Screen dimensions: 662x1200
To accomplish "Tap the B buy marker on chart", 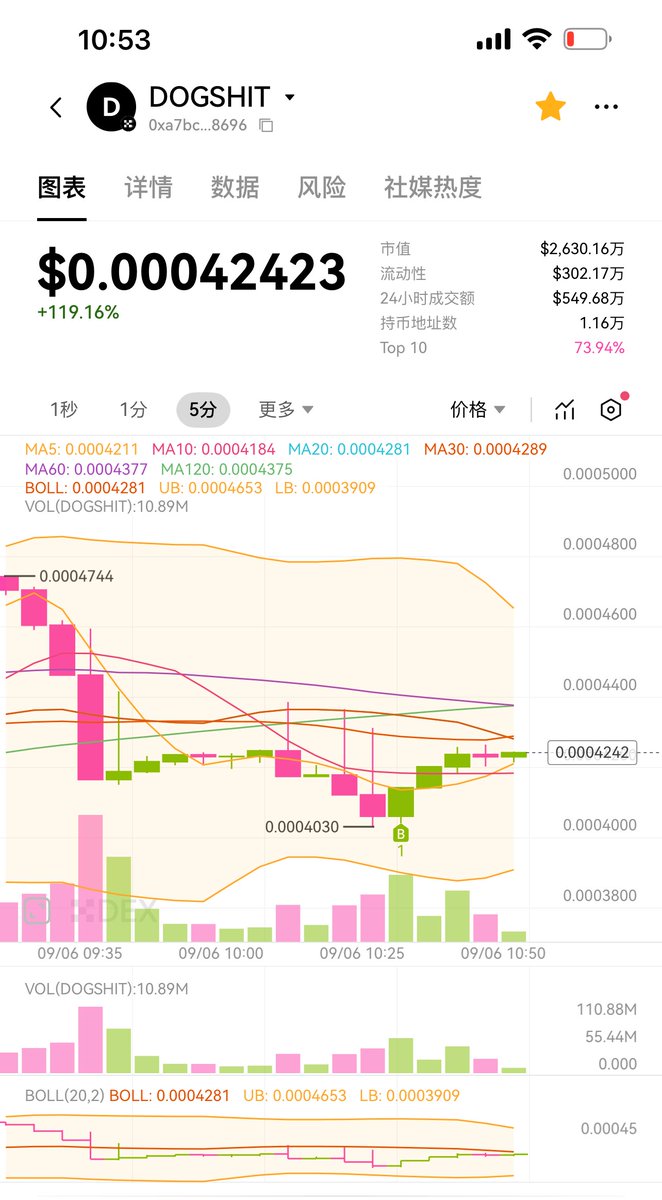I will [x=401, y=834].
